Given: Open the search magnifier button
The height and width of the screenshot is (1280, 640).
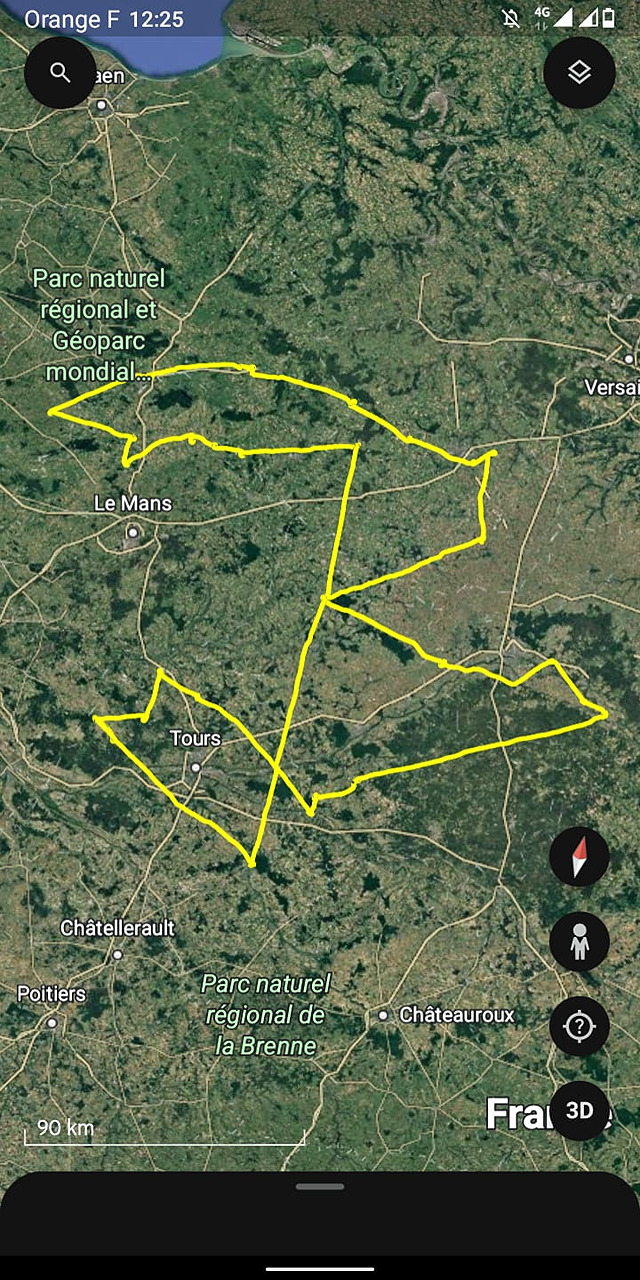Looking at the screenshot, I should point(60,72).
